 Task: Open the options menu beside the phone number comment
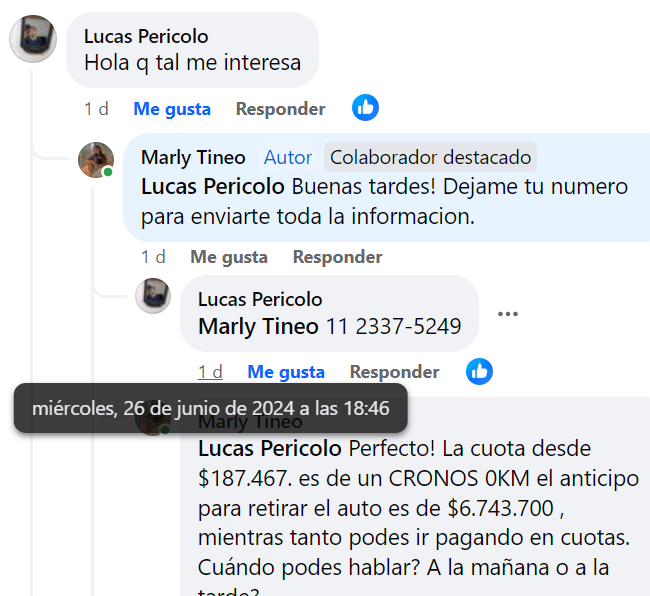[x=508, y=314]
